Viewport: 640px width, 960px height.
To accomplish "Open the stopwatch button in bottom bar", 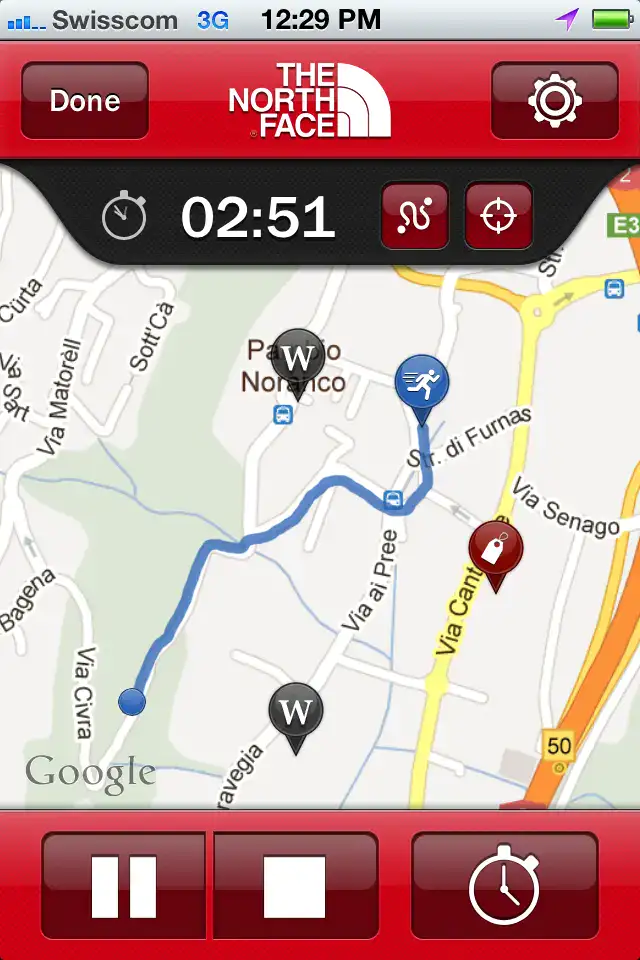I will point(504,886).
